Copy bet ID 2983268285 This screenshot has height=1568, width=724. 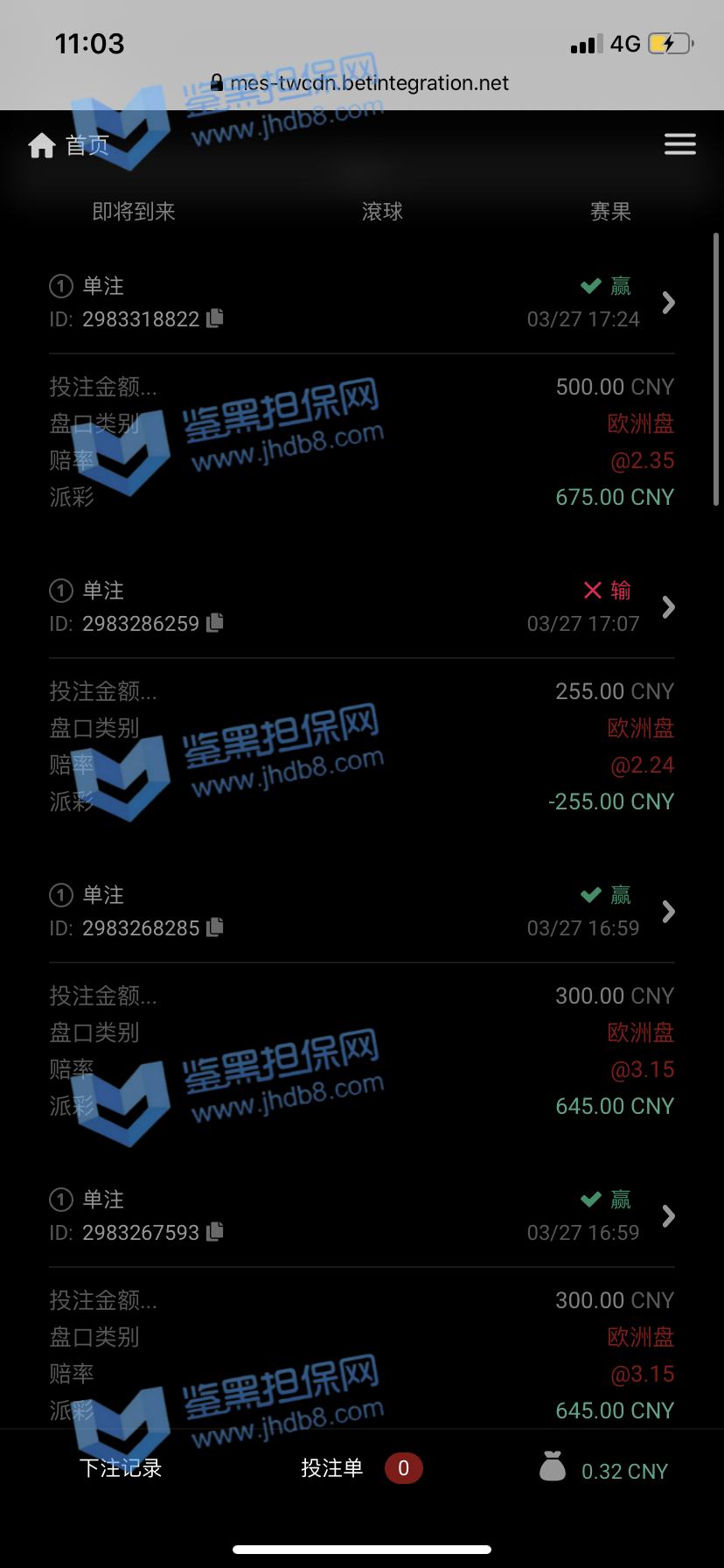[215, 927]
